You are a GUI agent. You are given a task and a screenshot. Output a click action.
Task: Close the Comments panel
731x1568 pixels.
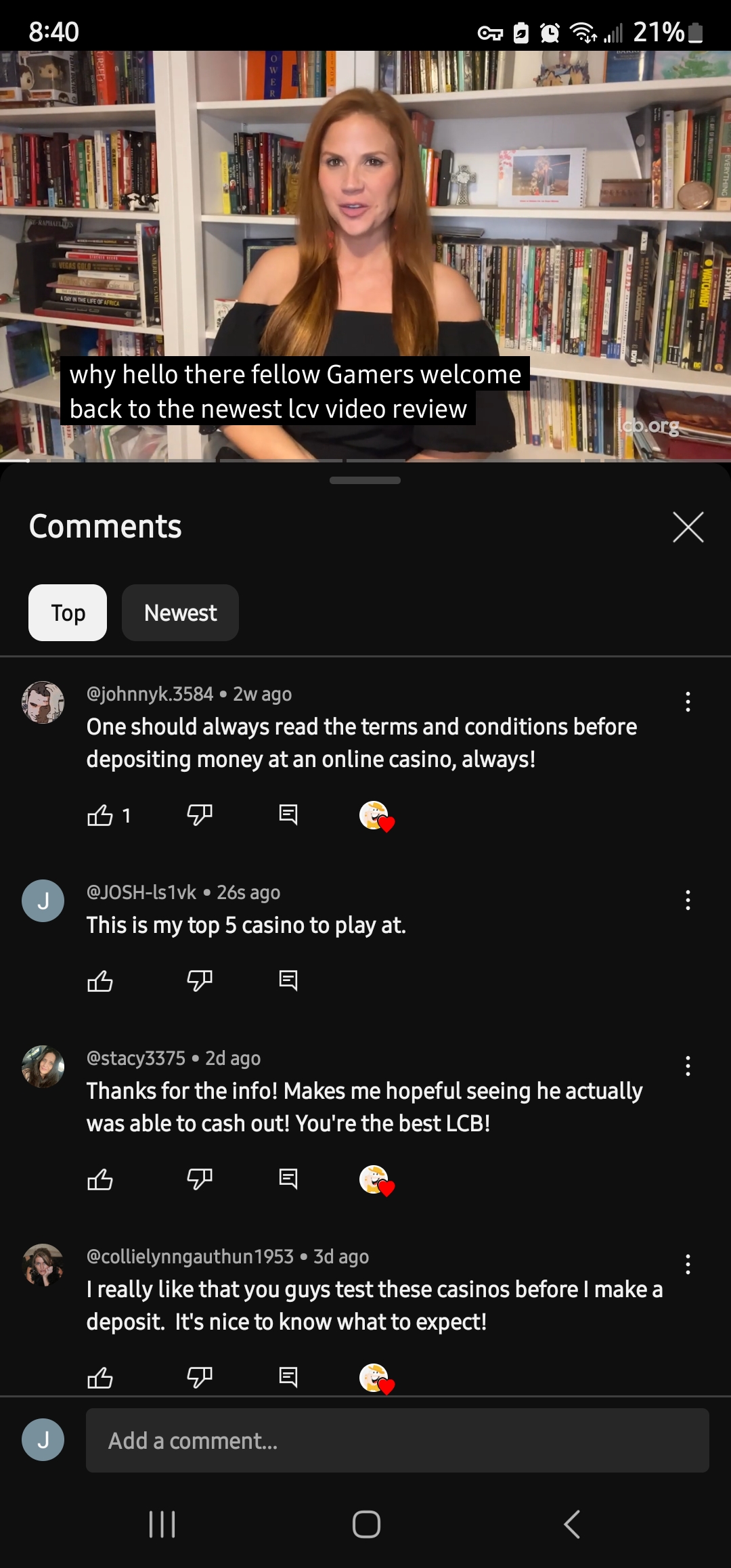(688, 527)
